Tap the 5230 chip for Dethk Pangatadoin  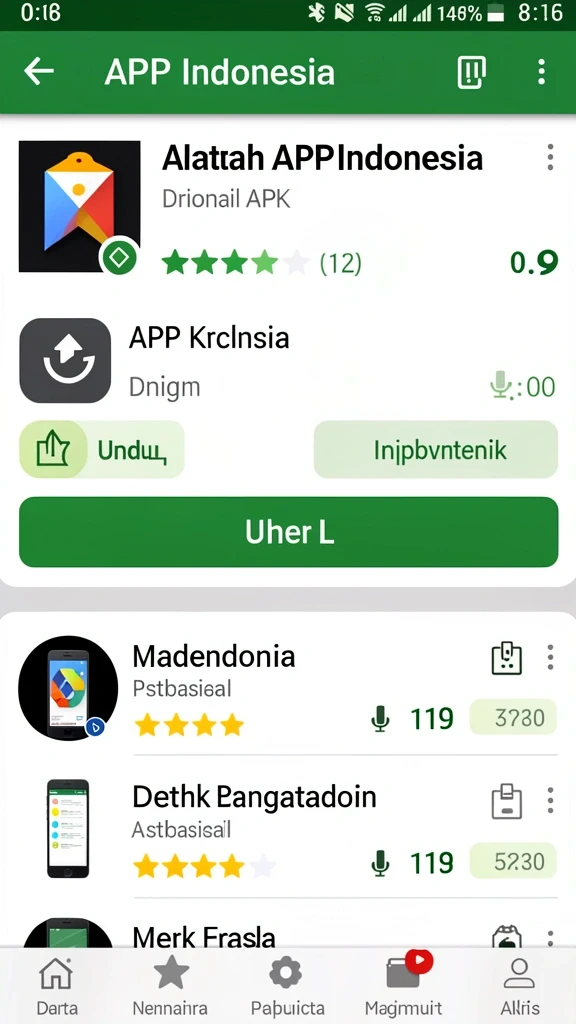[513, 861]
